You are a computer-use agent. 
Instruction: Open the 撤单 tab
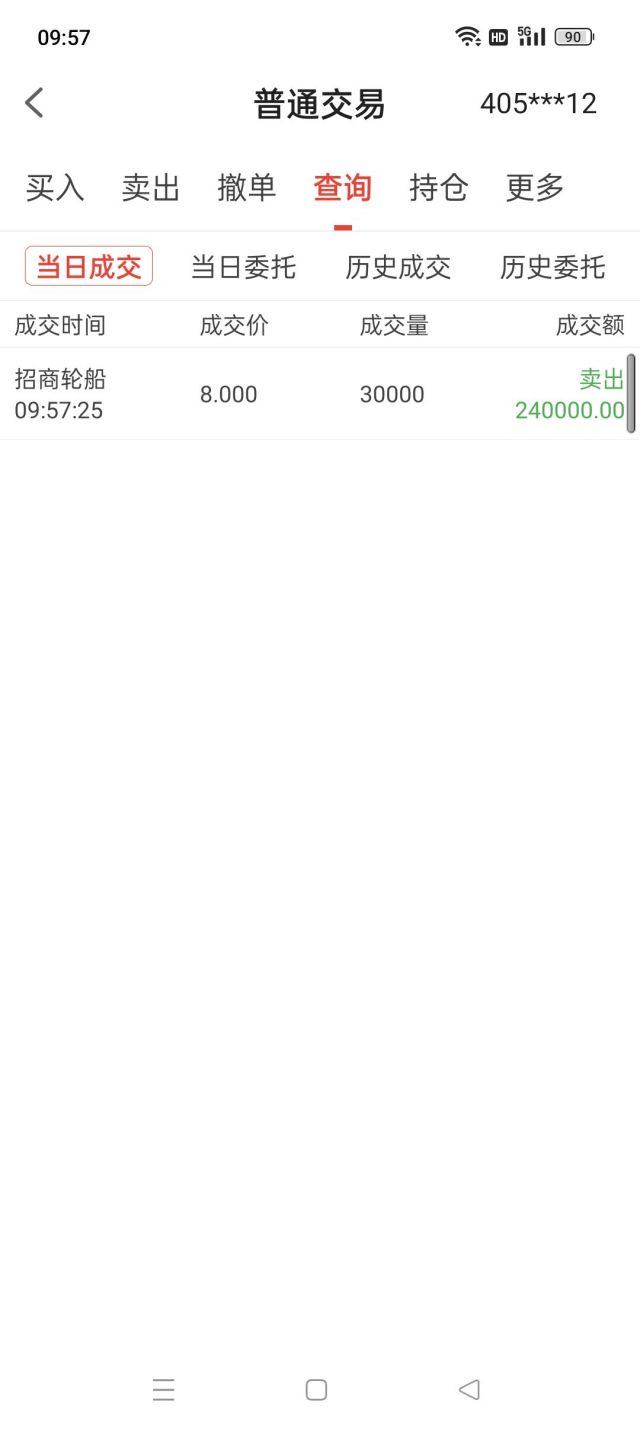[x=247, y=188]
